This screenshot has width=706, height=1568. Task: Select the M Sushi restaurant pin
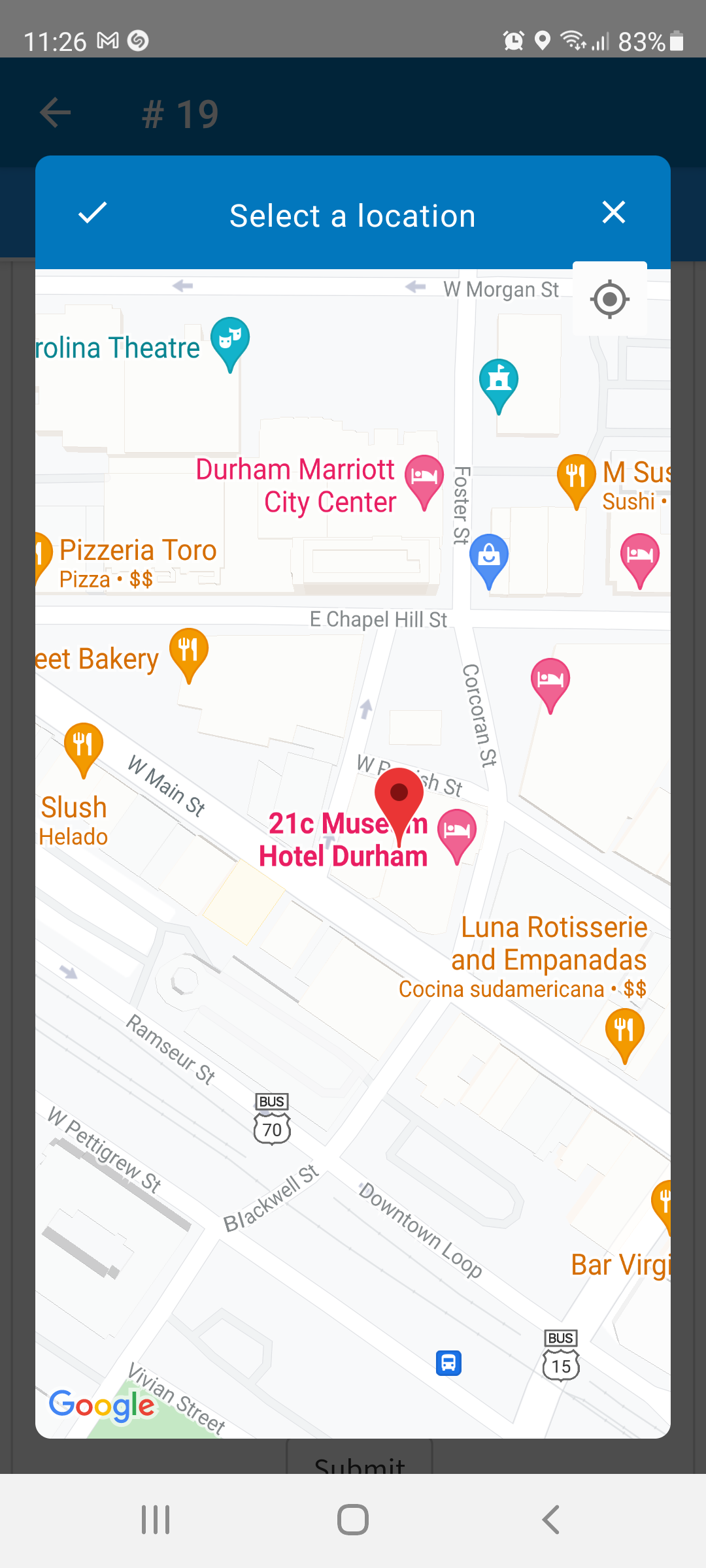[576, 477]
